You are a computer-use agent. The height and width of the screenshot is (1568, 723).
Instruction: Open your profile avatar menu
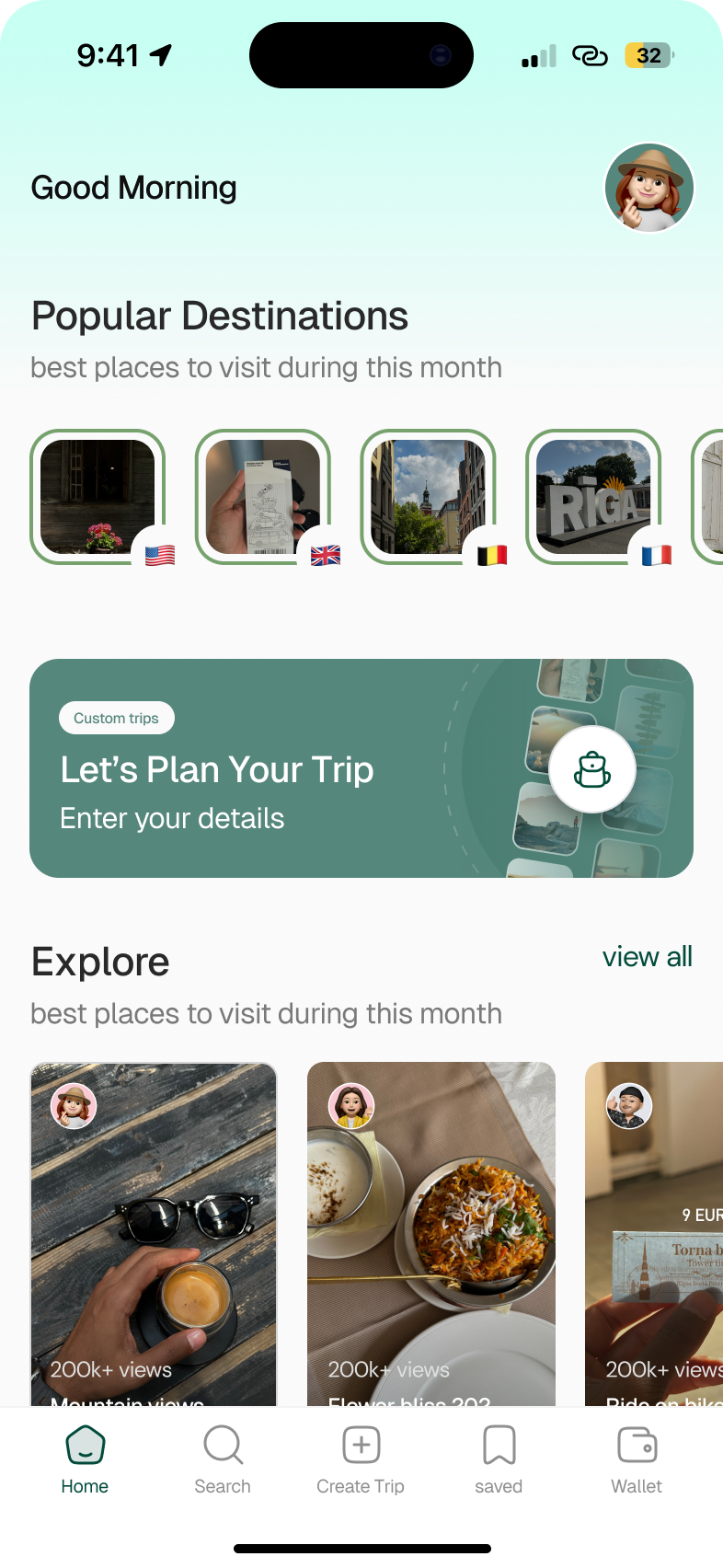[648, 188]
